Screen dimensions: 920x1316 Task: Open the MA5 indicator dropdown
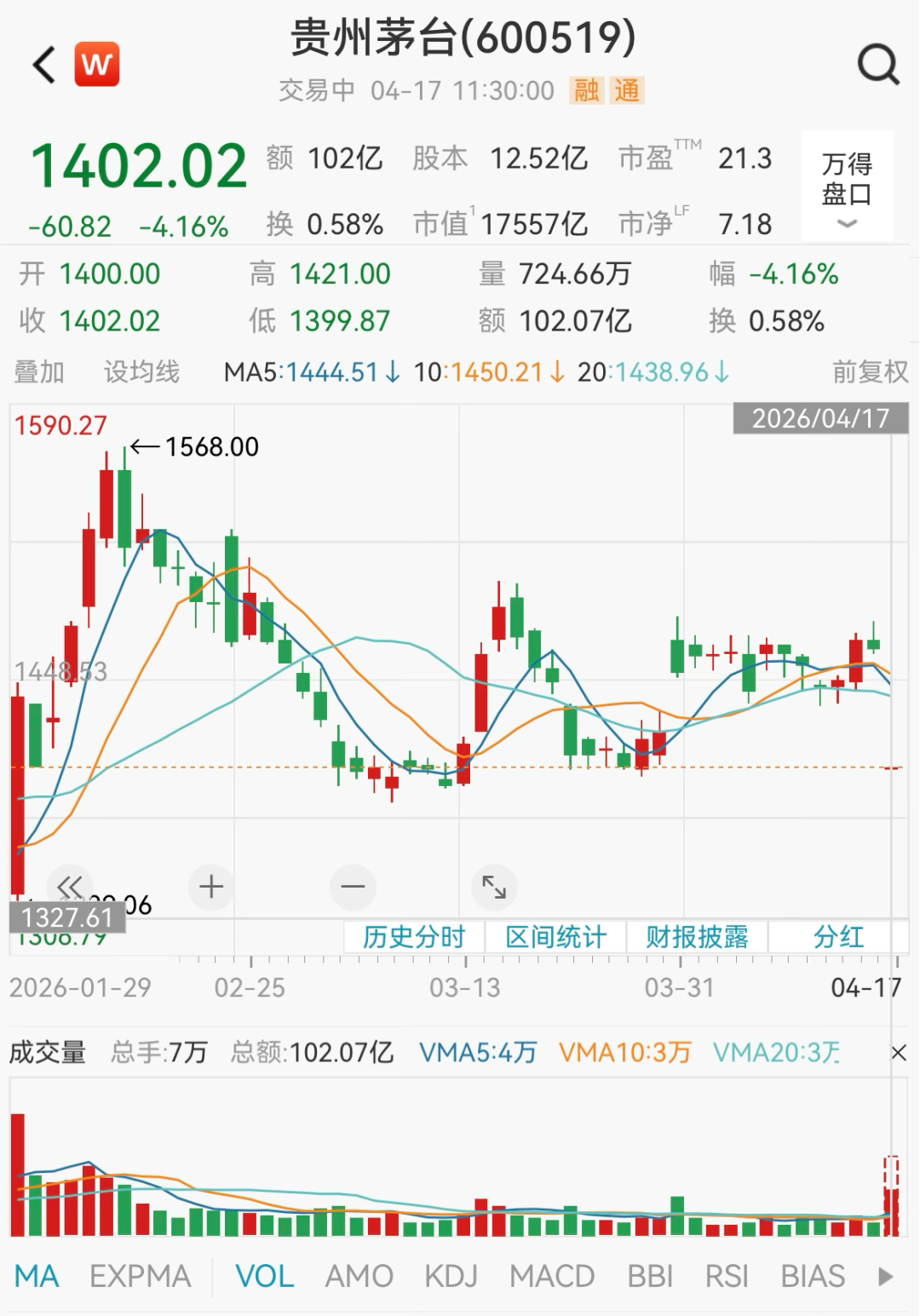(392, 371)
